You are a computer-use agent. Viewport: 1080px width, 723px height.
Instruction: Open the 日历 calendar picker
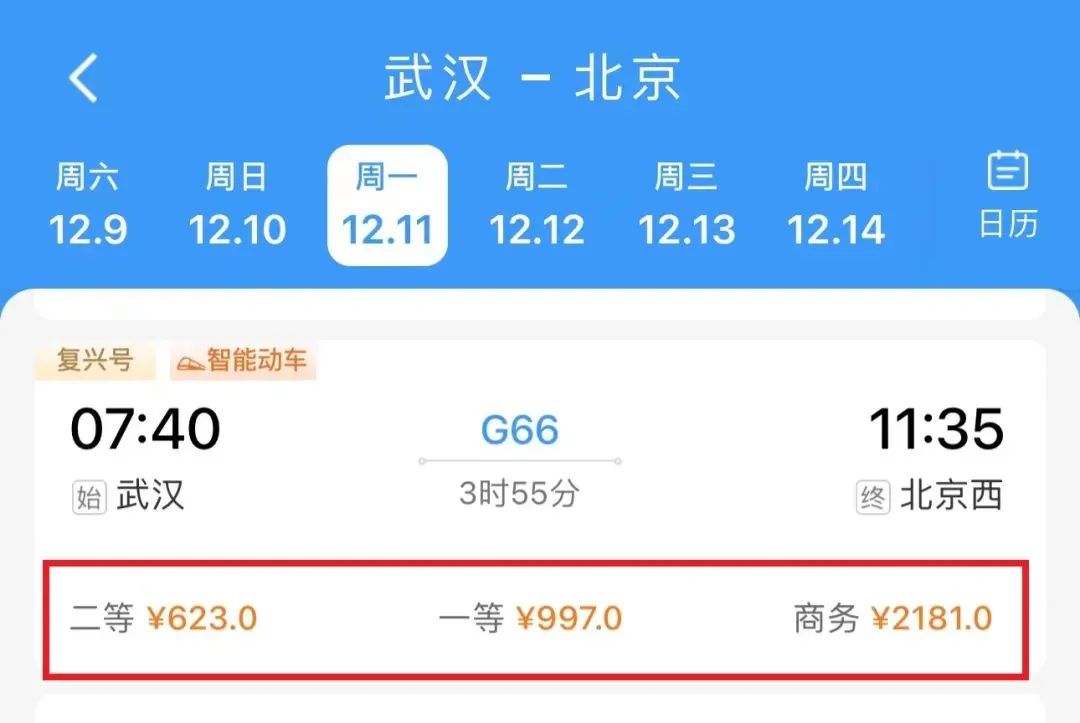pos(1008,194)
